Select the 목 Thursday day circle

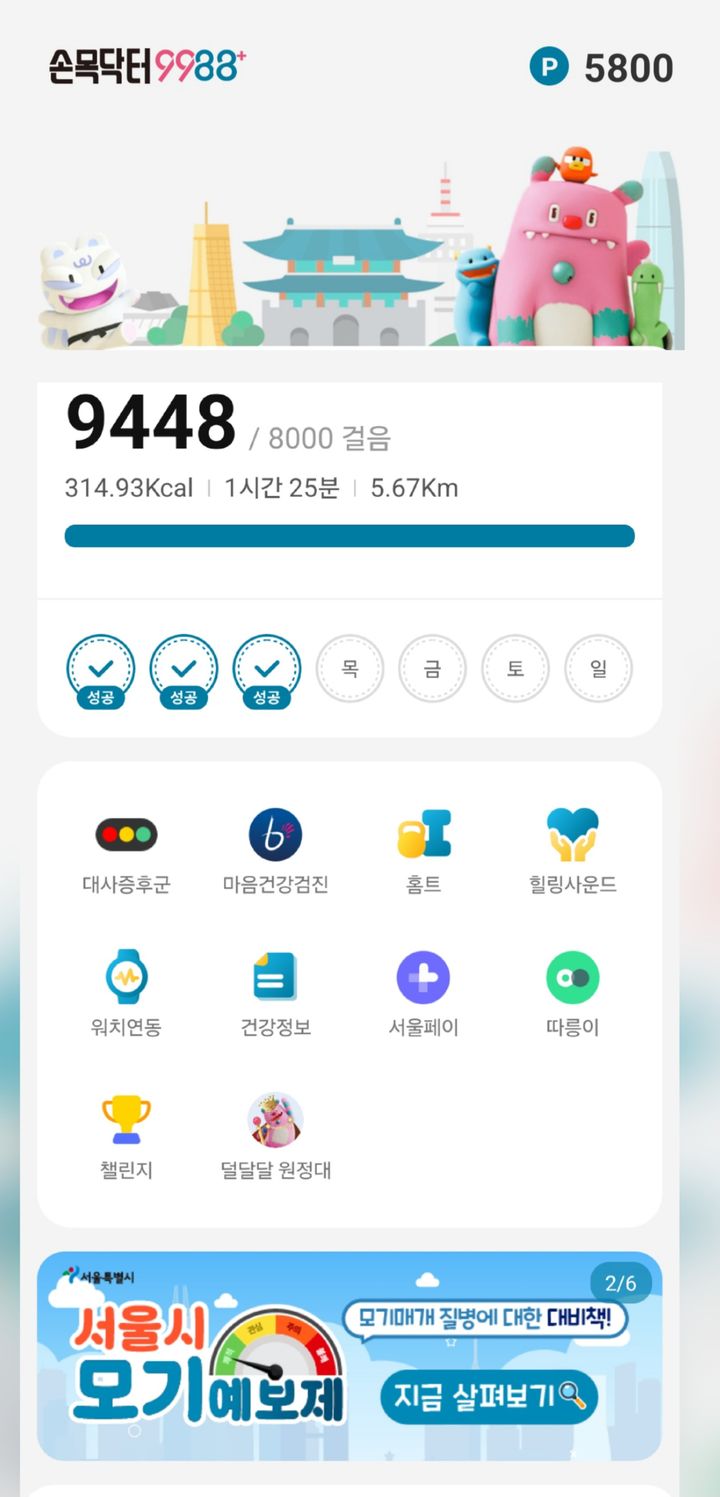pos(349,669)
